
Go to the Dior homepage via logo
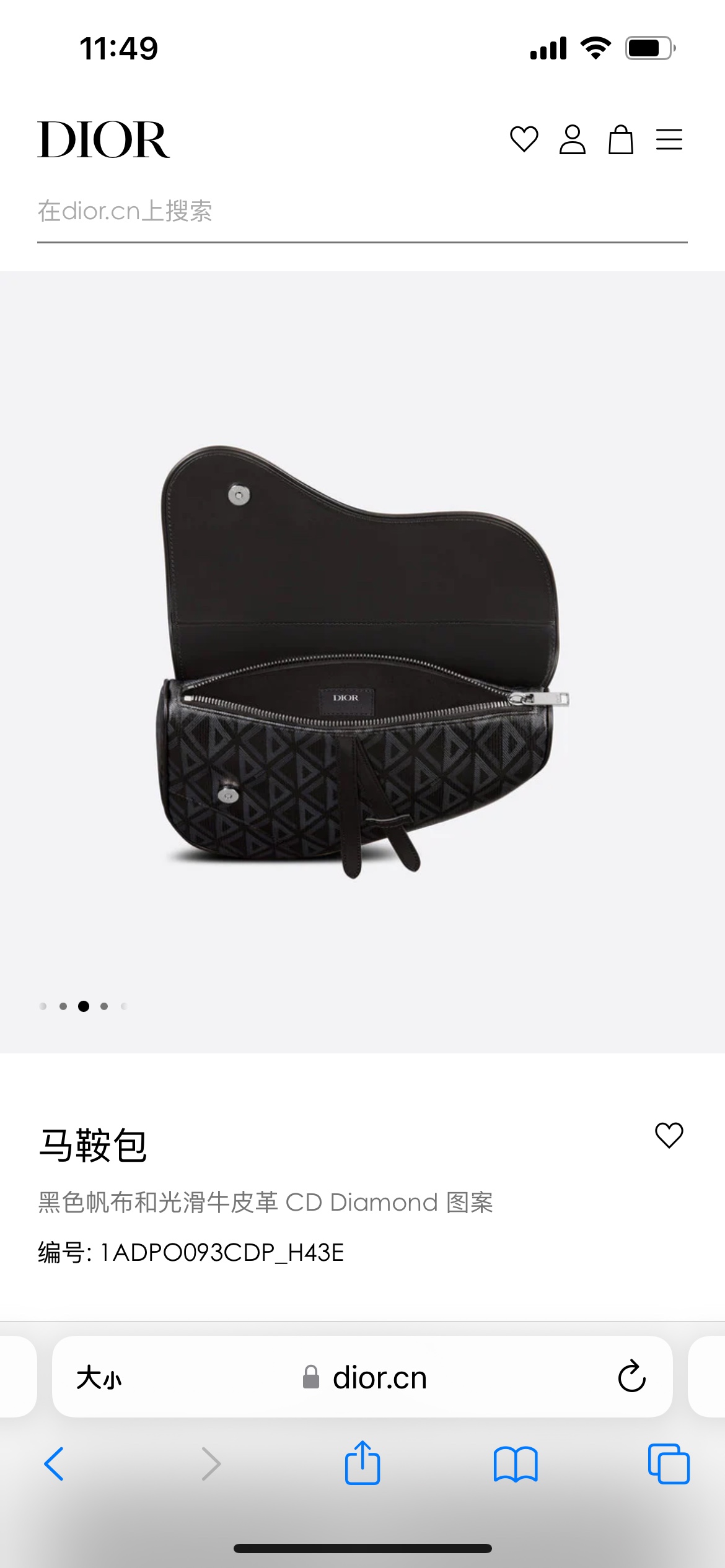(103, 139)
